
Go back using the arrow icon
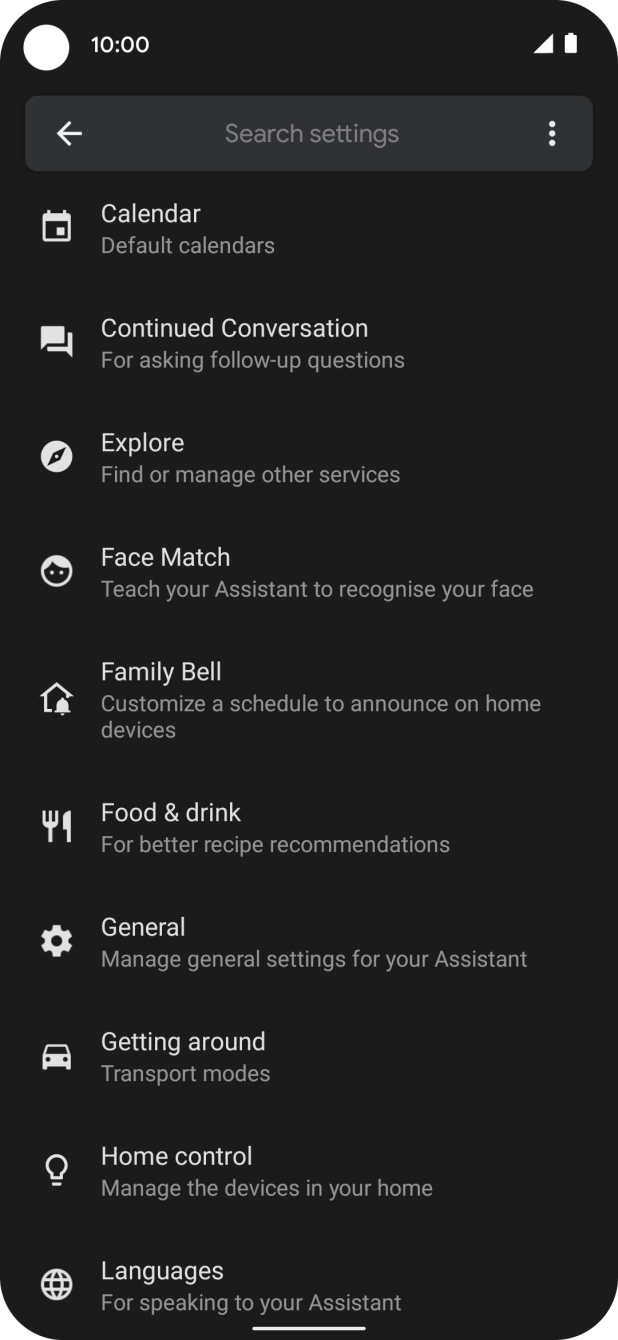coord(69,134)
